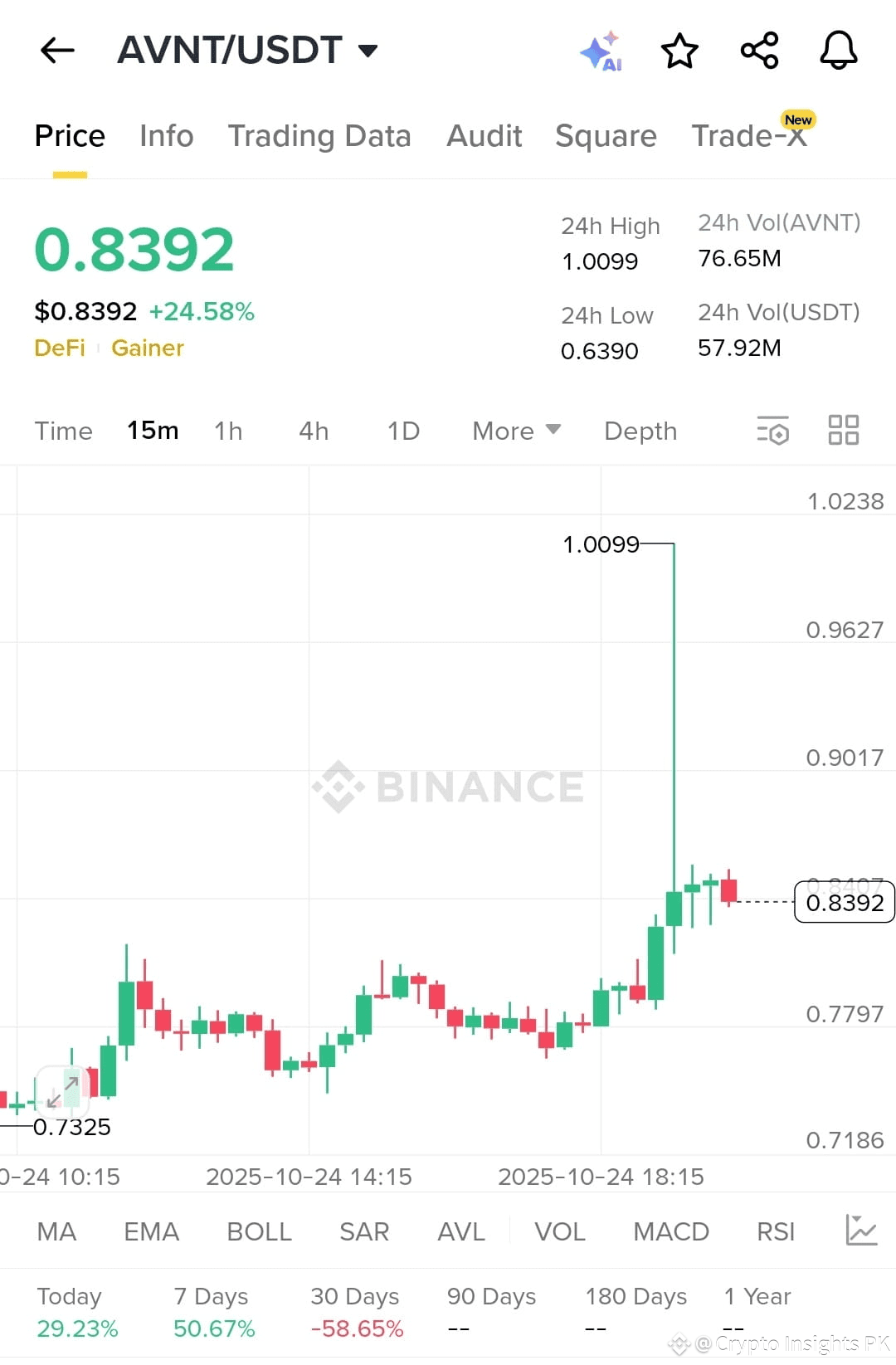This screenshot has width=896, height=1365.
Task: Open the Trade-X tab
Action: [749, 136]
